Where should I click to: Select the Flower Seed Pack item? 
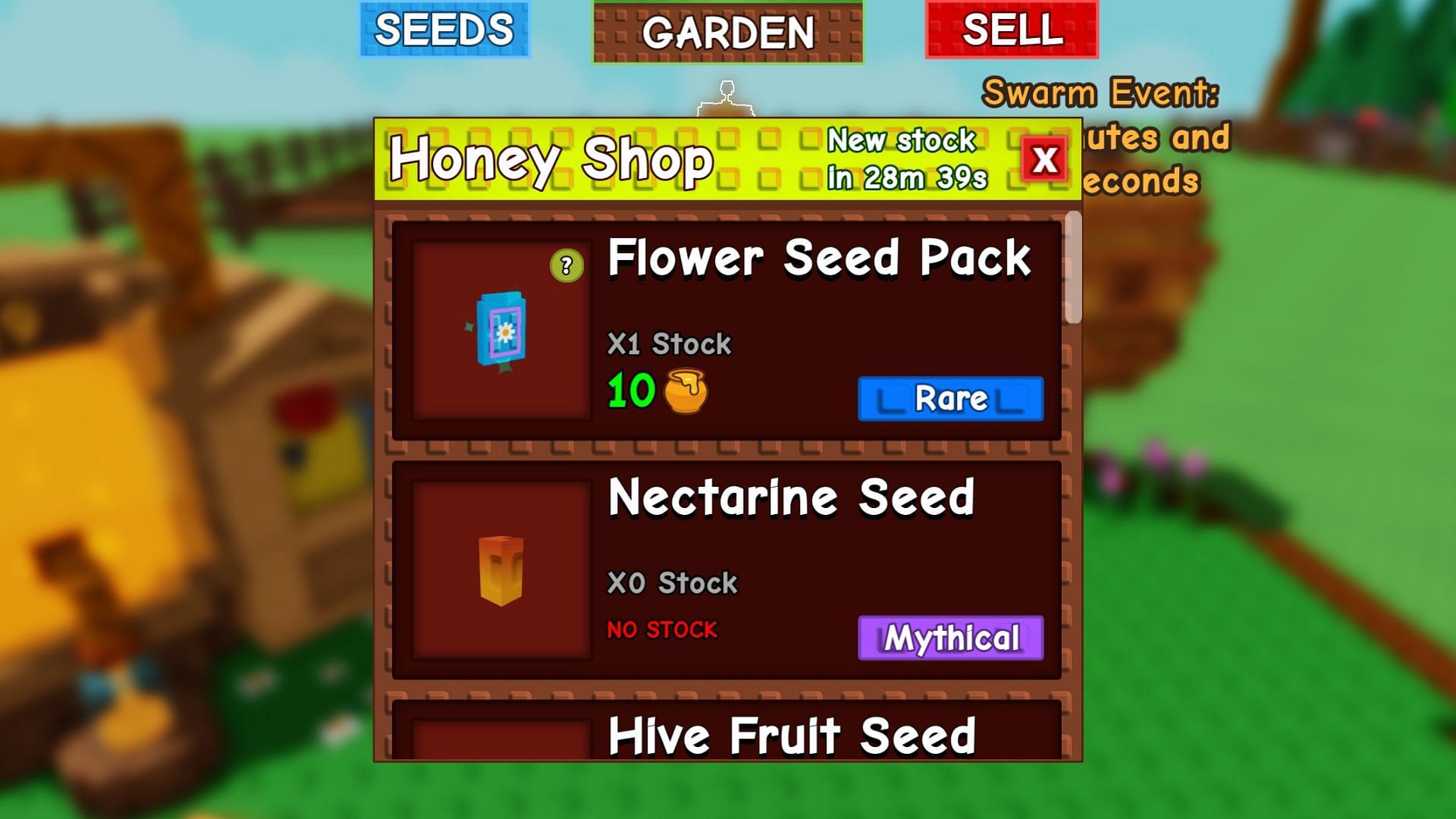point(726,331)
